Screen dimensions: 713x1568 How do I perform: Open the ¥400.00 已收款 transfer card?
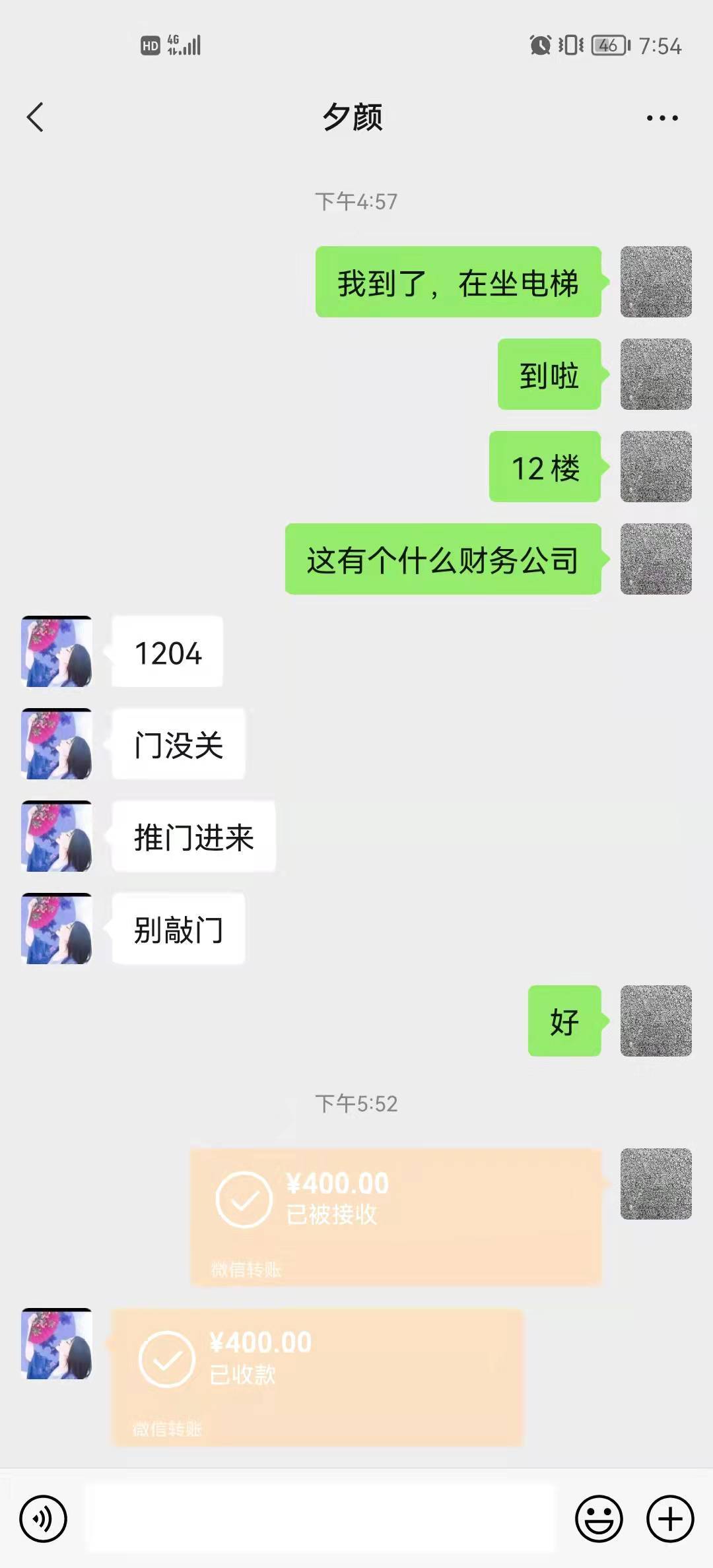[x=317, y=1377]
